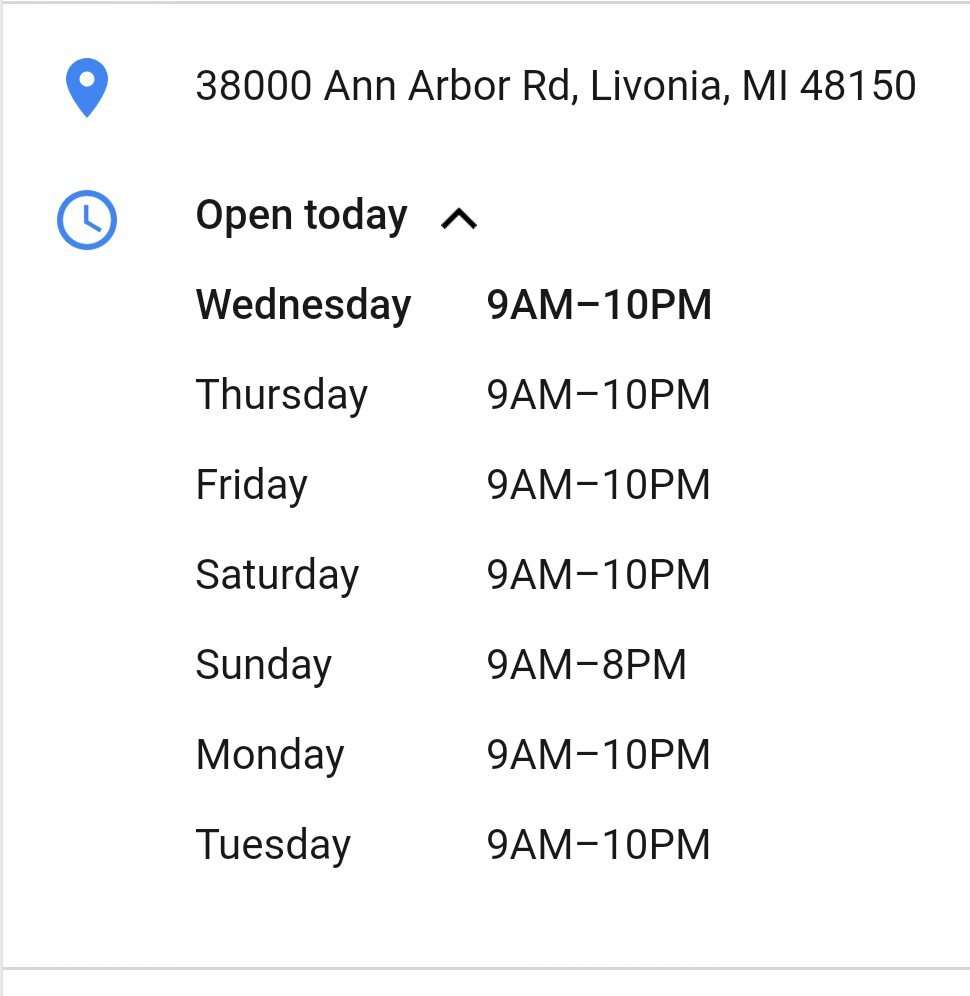Open the address 38000 Ann Arbor Rd
The height and width of the screenshot is (996, 970).
(x=556, y=87)
